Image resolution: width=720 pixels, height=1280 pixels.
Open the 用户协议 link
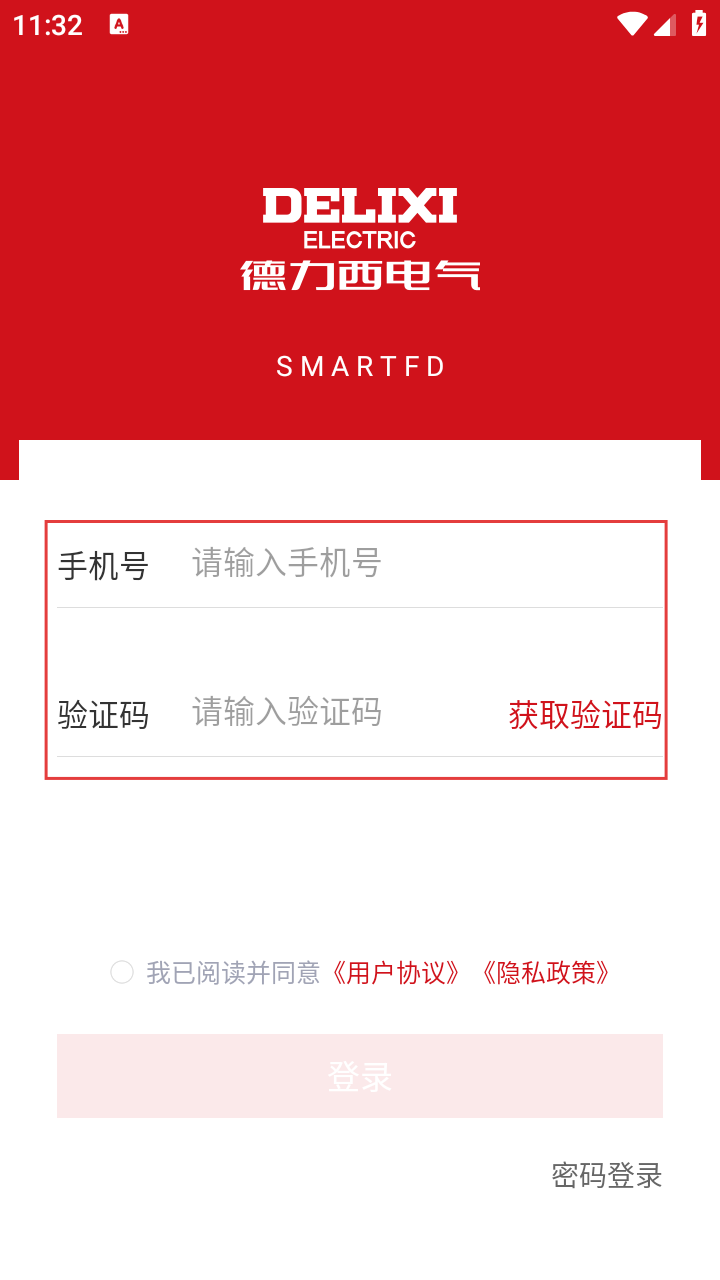397,972
